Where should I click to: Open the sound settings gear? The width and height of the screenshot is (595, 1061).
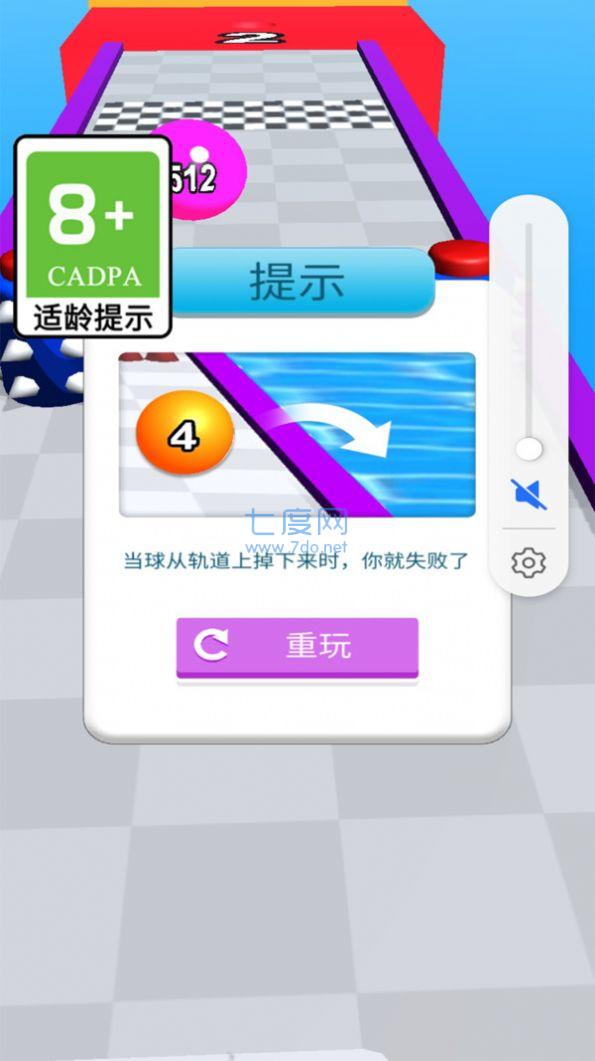pyautogui.click(x=529, y=562)
